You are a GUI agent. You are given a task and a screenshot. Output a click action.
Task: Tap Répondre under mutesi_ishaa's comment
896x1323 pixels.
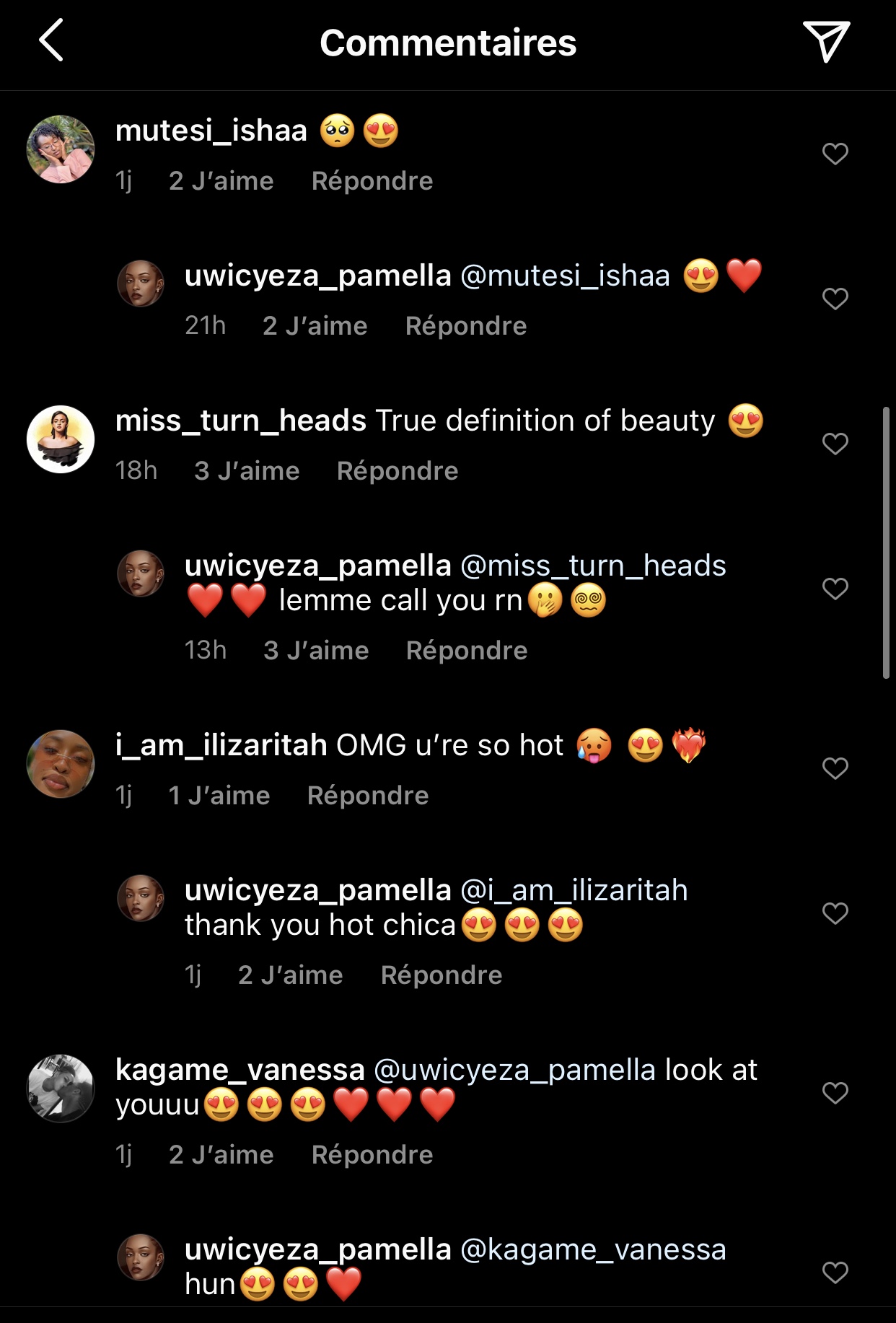point(372,181)
